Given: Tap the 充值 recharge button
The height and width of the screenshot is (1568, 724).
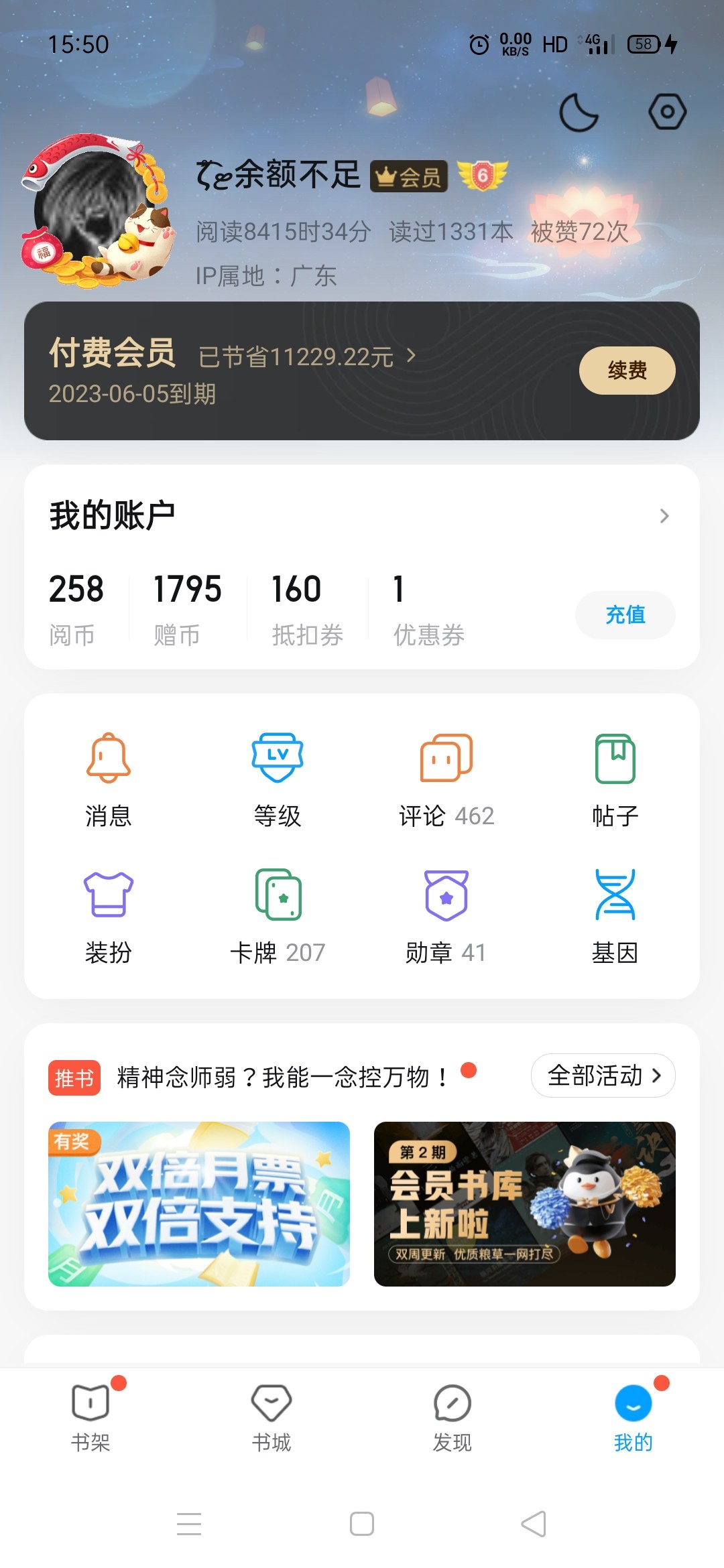Looking at the screenshot, I should [x=625, y=614].
